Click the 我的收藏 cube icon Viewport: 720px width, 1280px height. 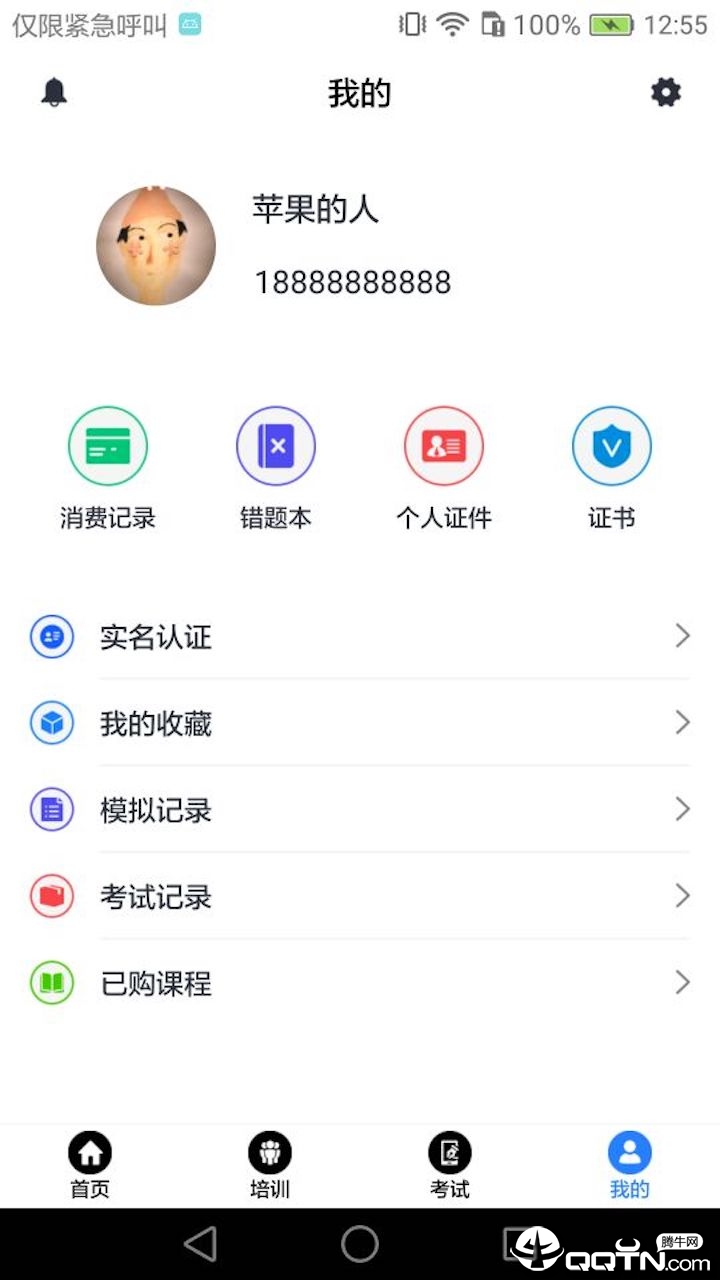[x=52, y=722]
